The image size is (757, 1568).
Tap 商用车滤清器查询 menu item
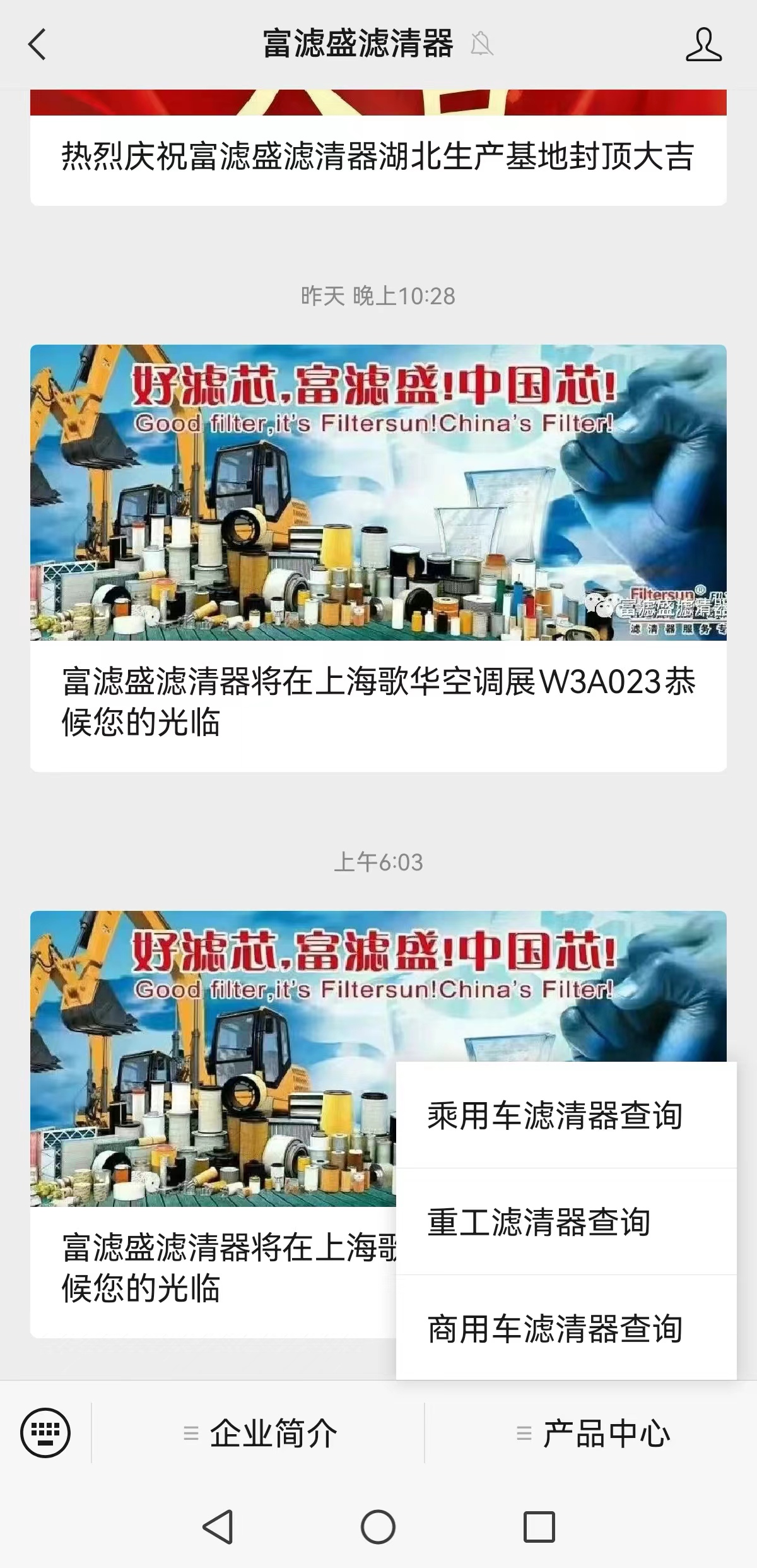pos(555,1328)
